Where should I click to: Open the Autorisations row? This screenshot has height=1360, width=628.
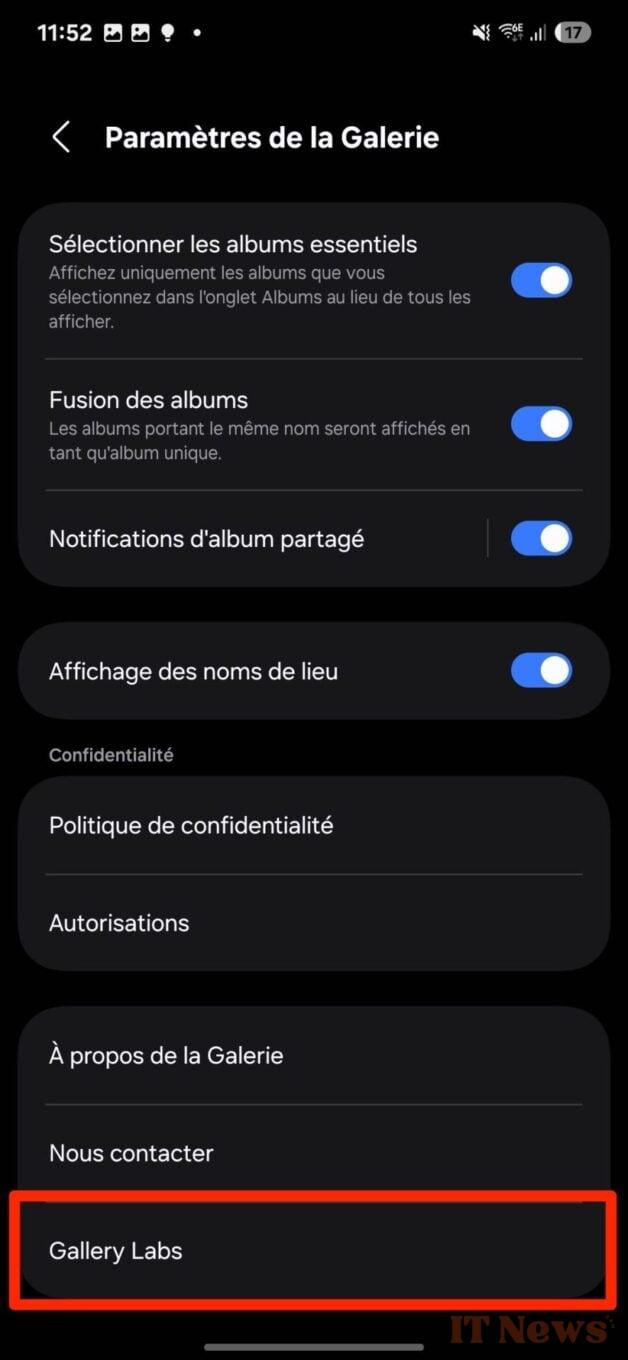pos(314,923)
